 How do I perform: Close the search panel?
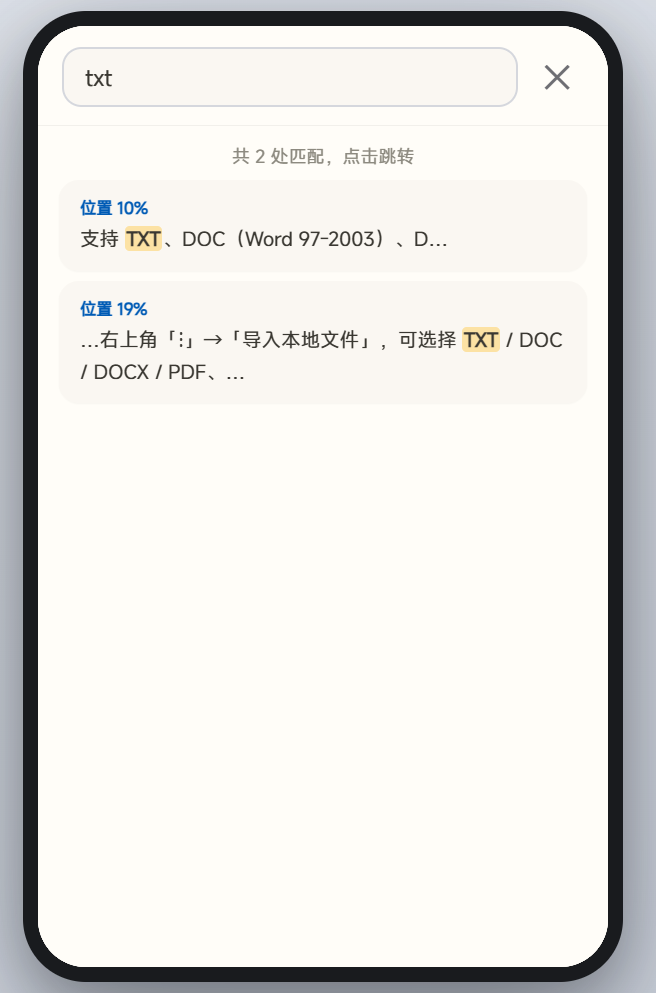pyautogui.click(x=557, y=77)
